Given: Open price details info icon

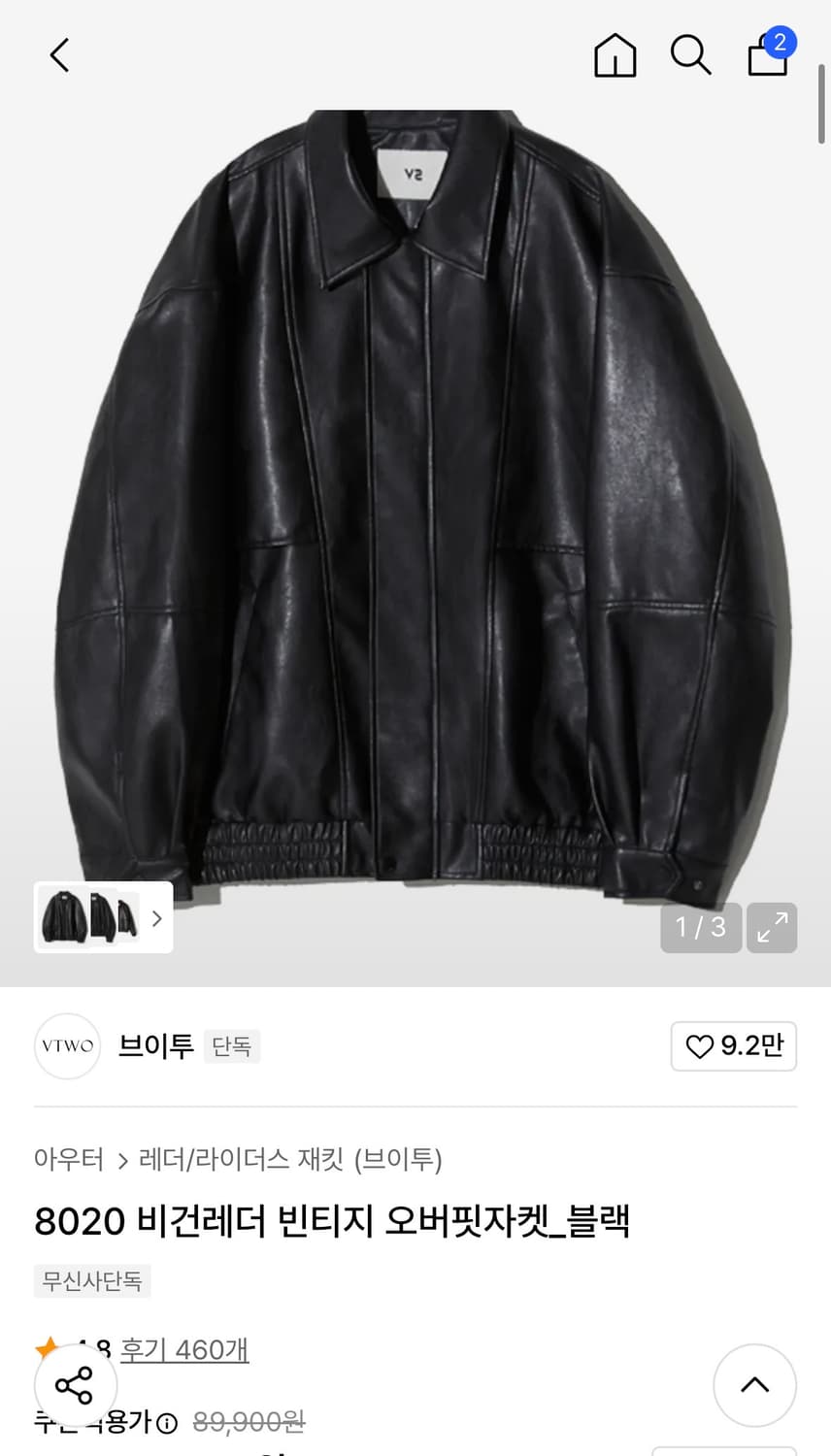Looking at the screenshot, I should pyautogui.click(x=169, y=1423).
